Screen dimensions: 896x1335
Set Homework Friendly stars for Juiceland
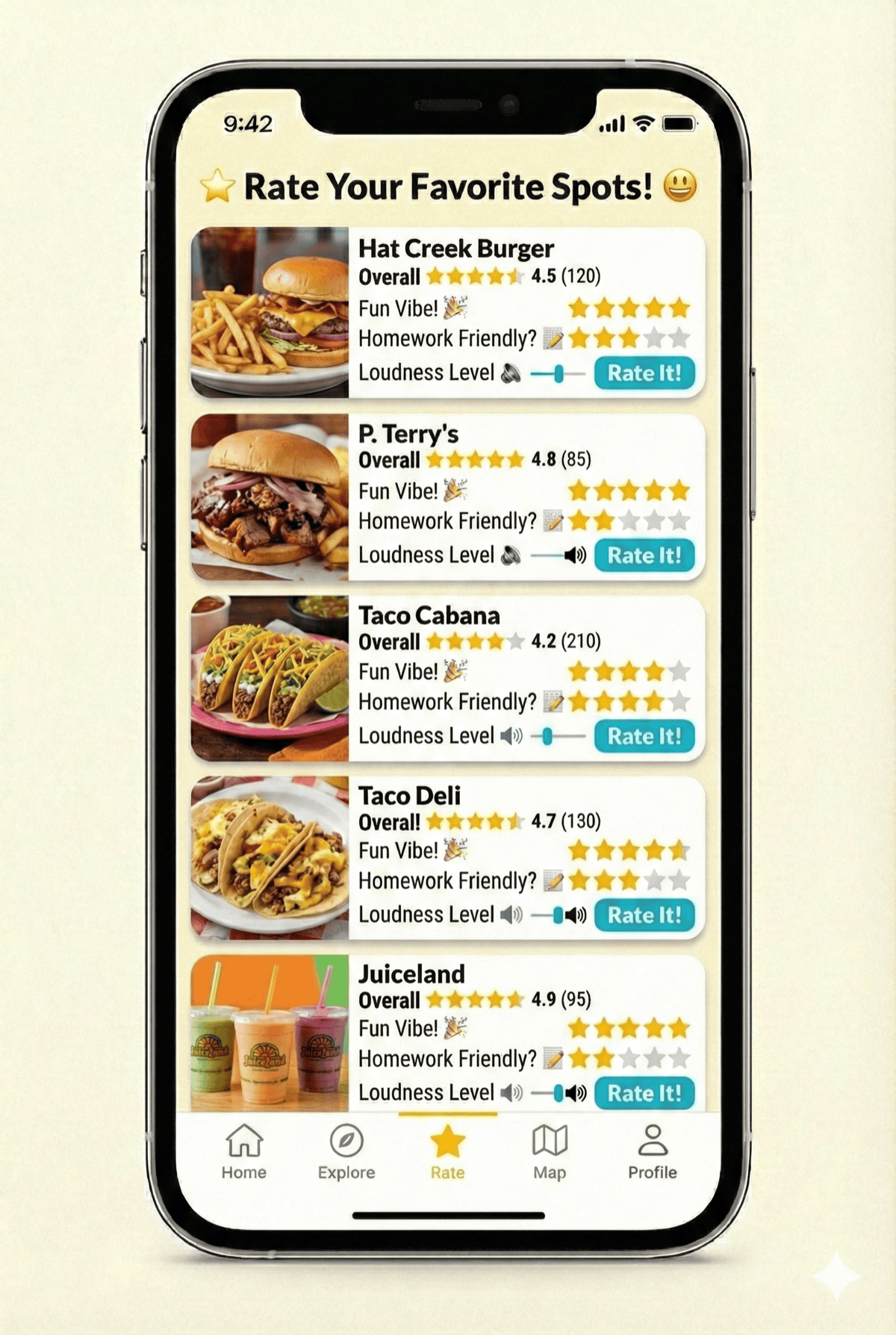[x=629, y=1058]
